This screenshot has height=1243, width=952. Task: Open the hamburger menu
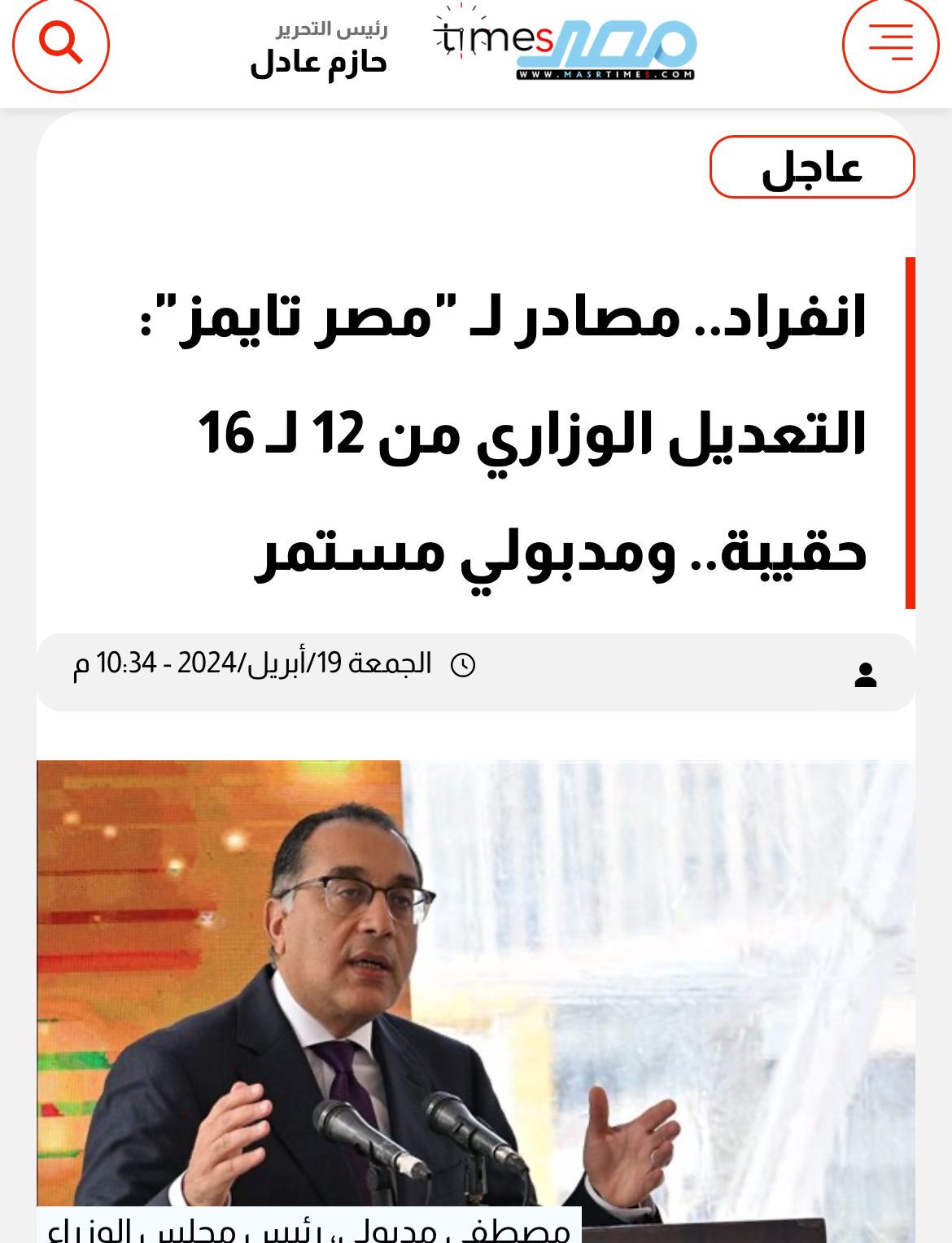[x=890, y=44]
